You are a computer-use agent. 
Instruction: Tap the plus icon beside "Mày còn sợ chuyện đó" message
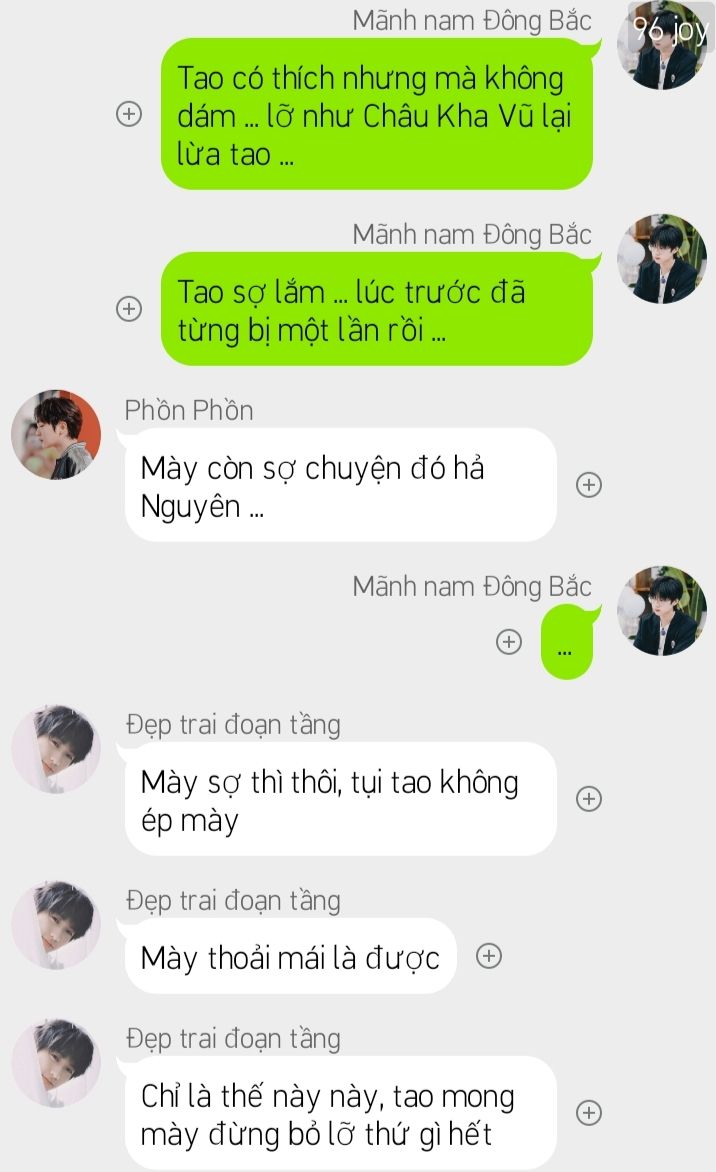[589, 485]
